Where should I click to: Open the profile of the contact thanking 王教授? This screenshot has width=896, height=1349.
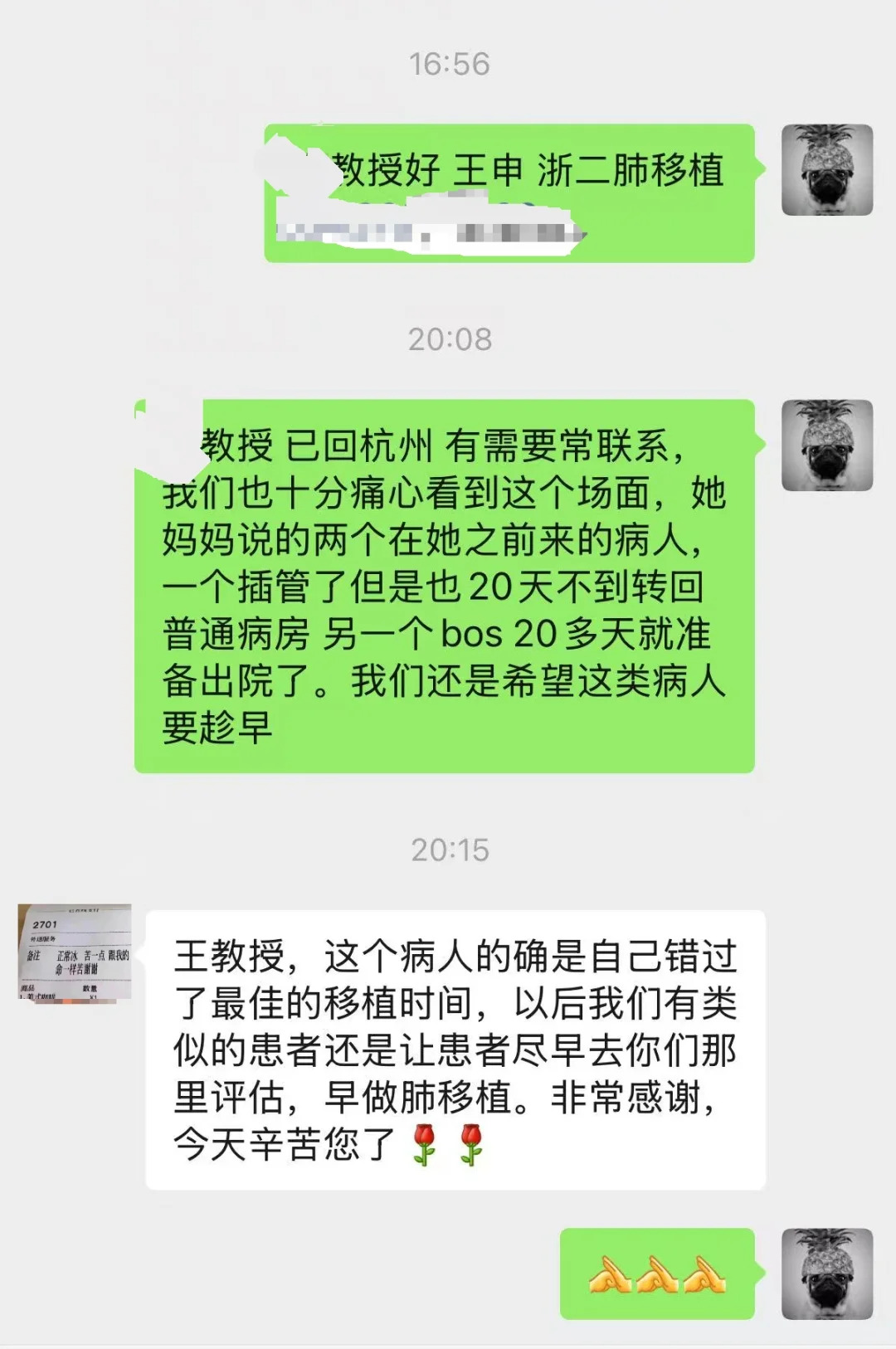pyautogui.click(x=75, y=951)
